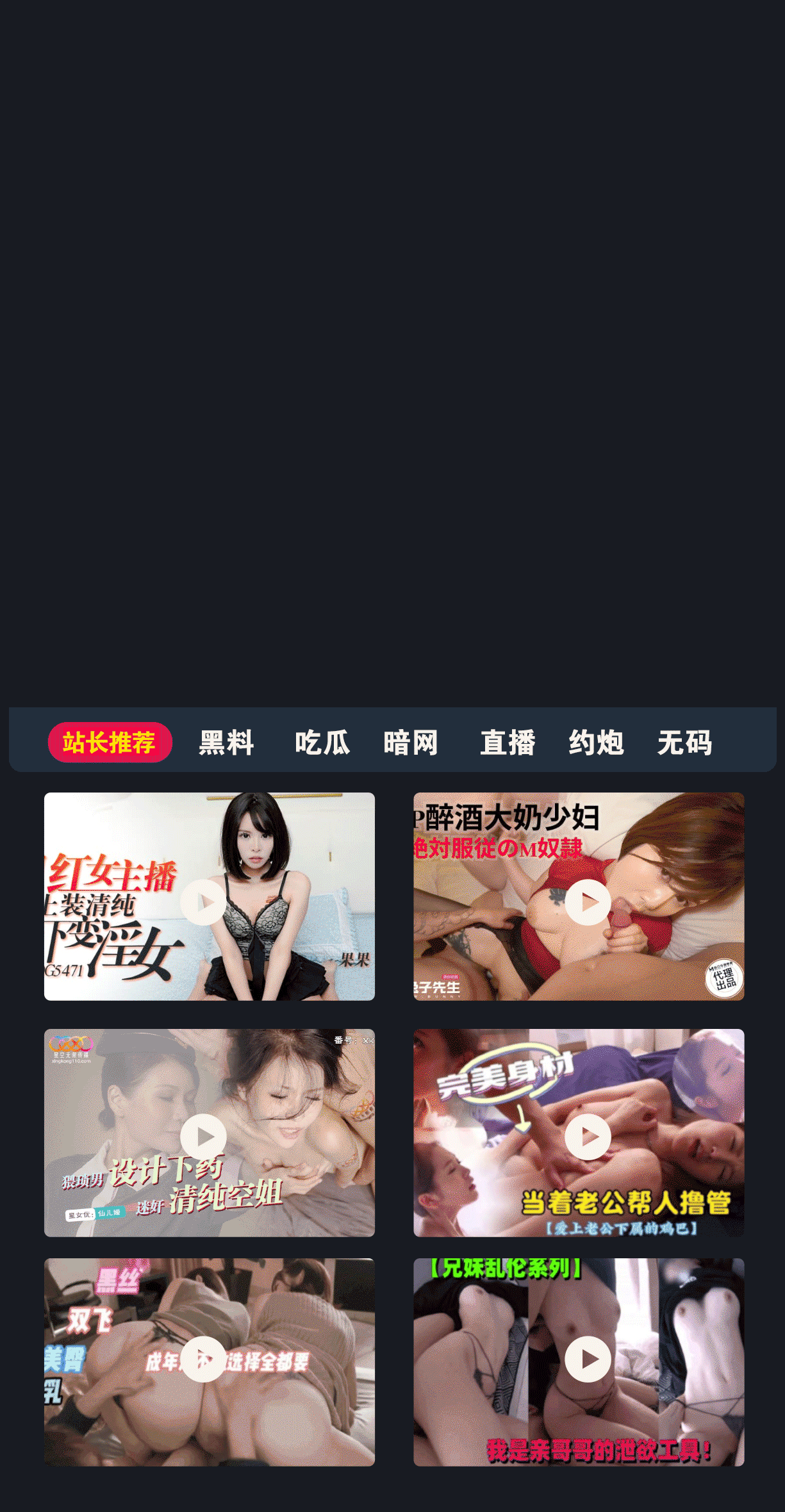785x1512 pixels.
Task: Select the 站长推荐 tab
Action: (110, 743)
